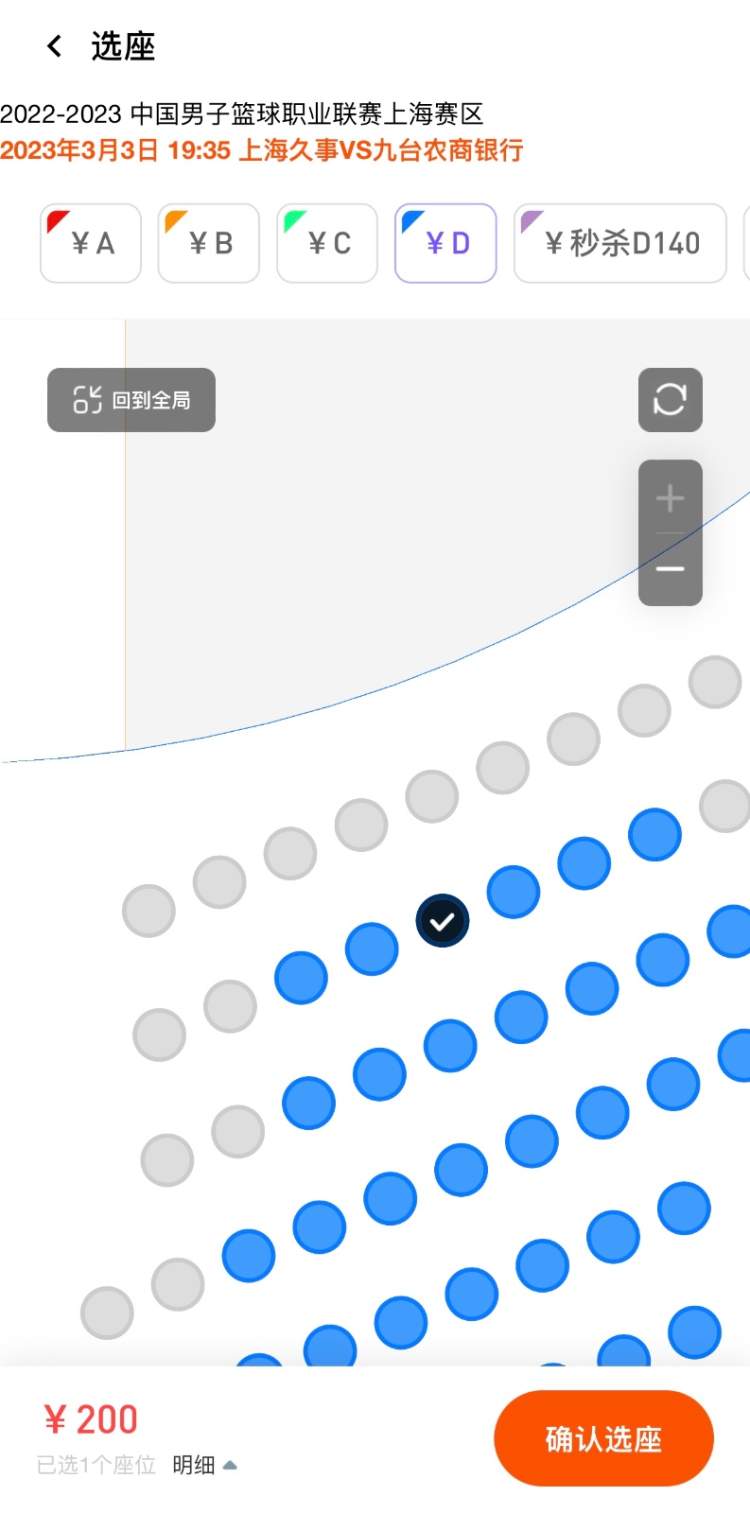The height and width of the screenshot is (1513, 750).
Task: Select the ¥A price tier chip
Action: click(91, 243)
